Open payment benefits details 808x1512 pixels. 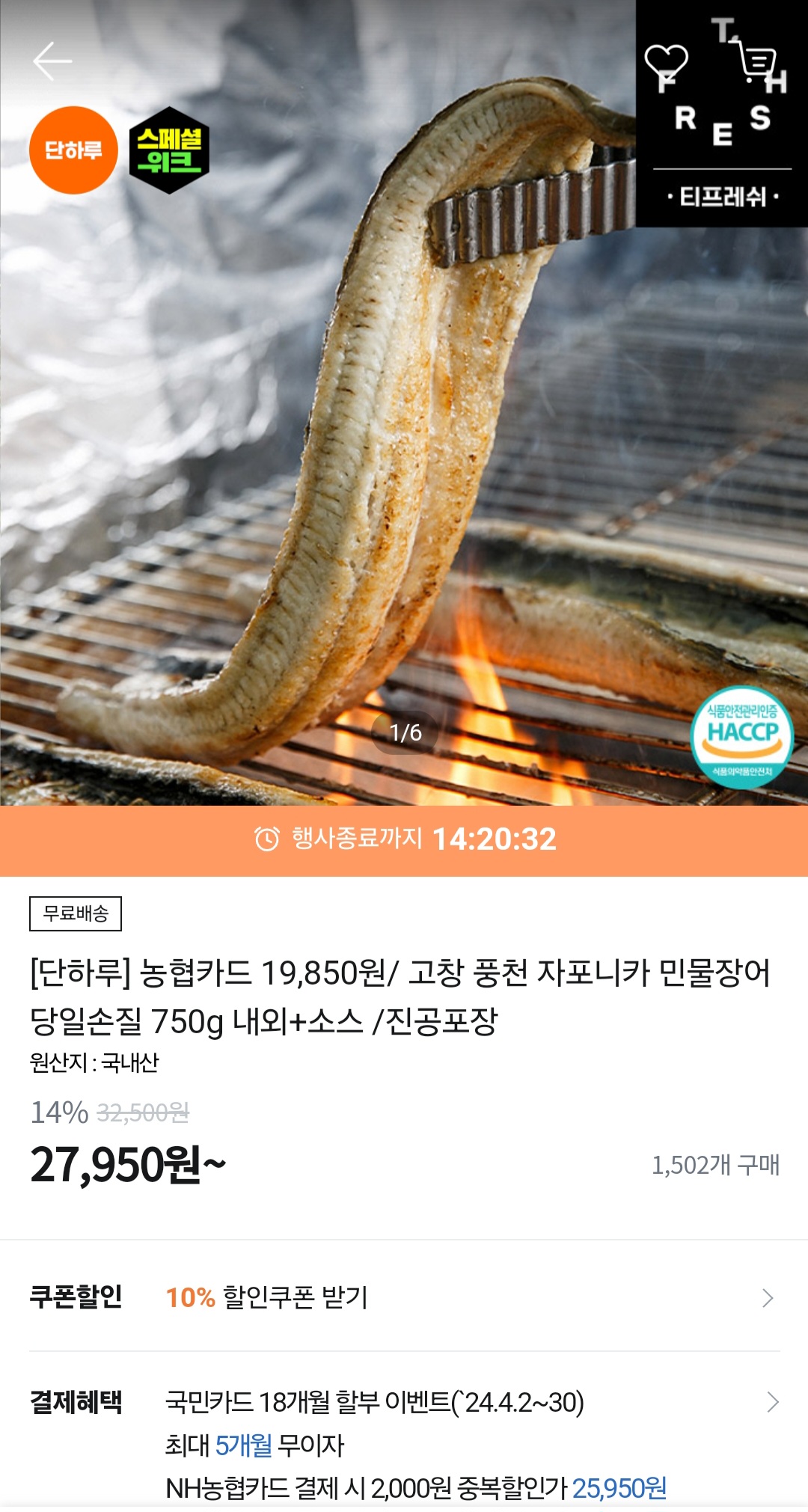(x=771, y=1402)
